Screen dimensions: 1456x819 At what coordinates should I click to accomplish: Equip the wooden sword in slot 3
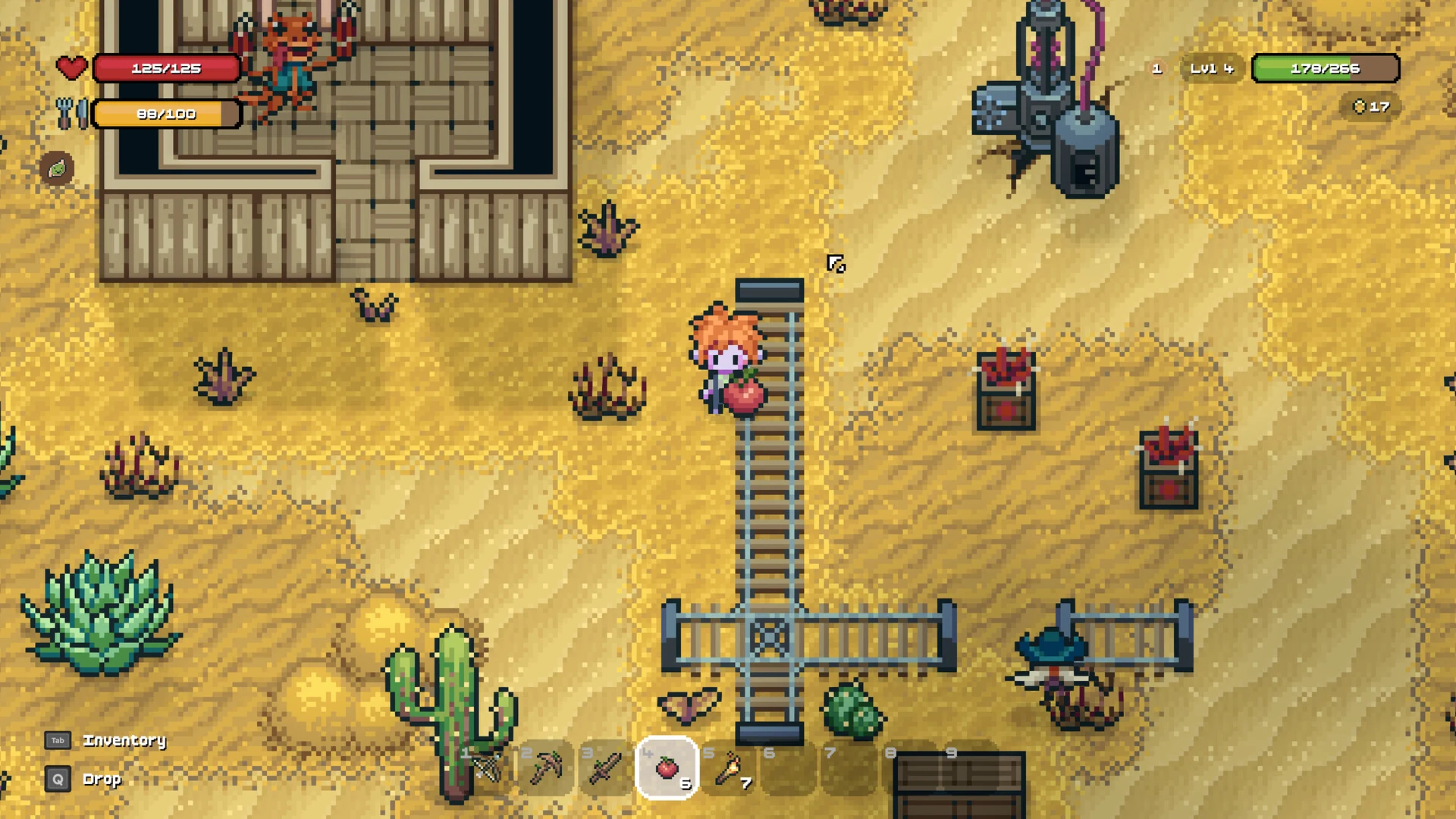point(607,769)
